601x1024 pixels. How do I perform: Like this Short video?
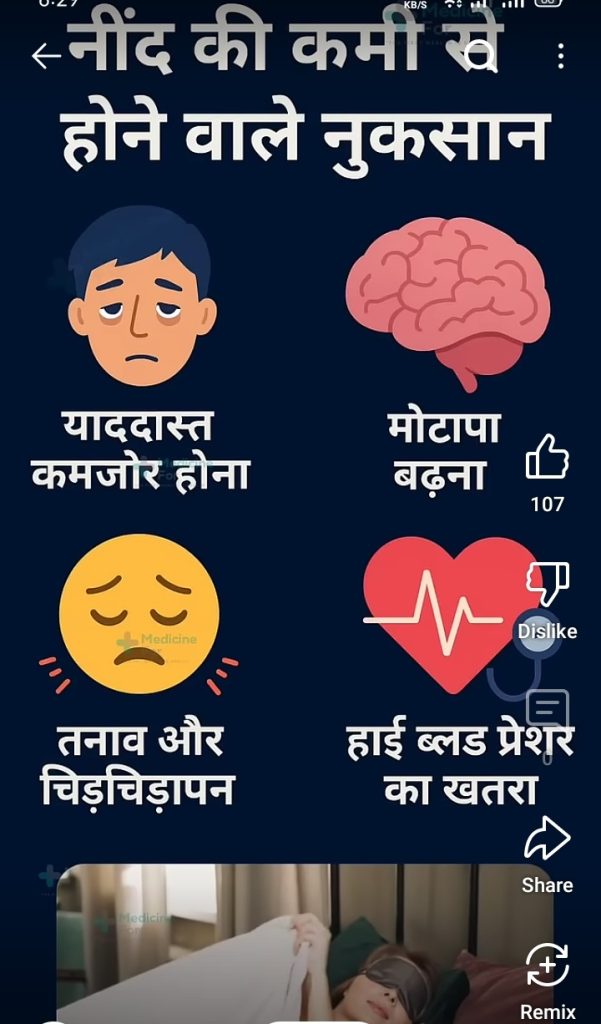pyautogui.click(x=547, y=459)
